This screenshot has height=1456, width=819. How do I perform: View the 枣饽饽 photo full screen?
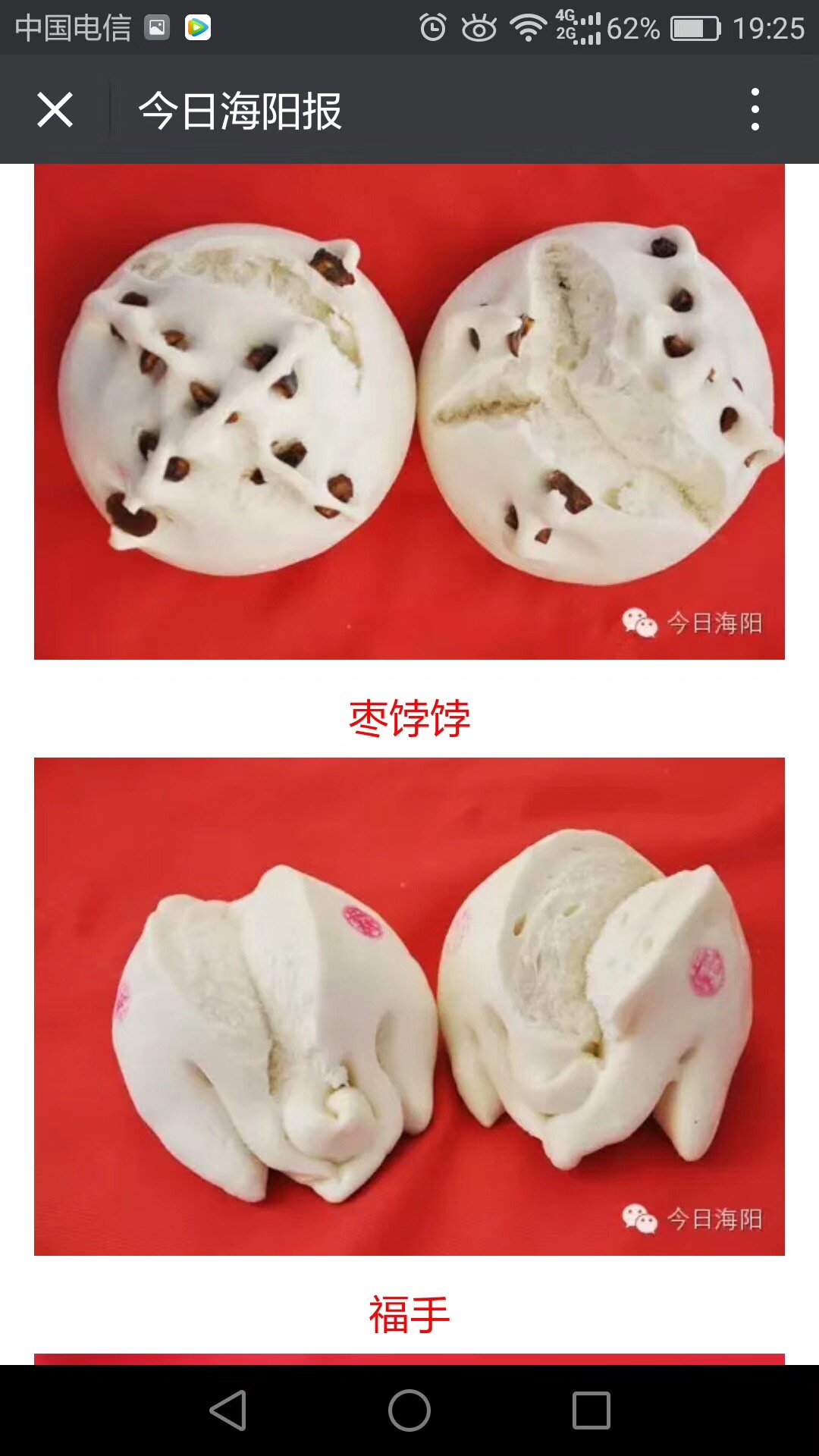pyautogui.click(x=409, y=411)
